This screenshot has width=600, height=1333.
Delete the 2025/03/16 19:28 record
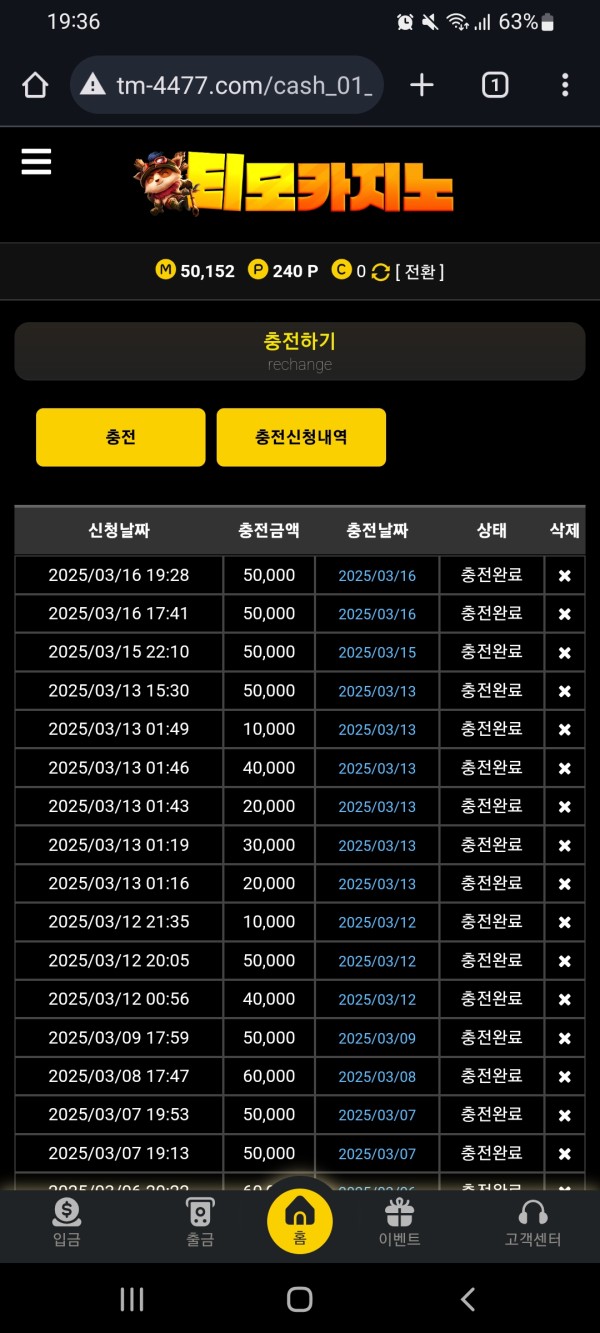click(564, 576)
